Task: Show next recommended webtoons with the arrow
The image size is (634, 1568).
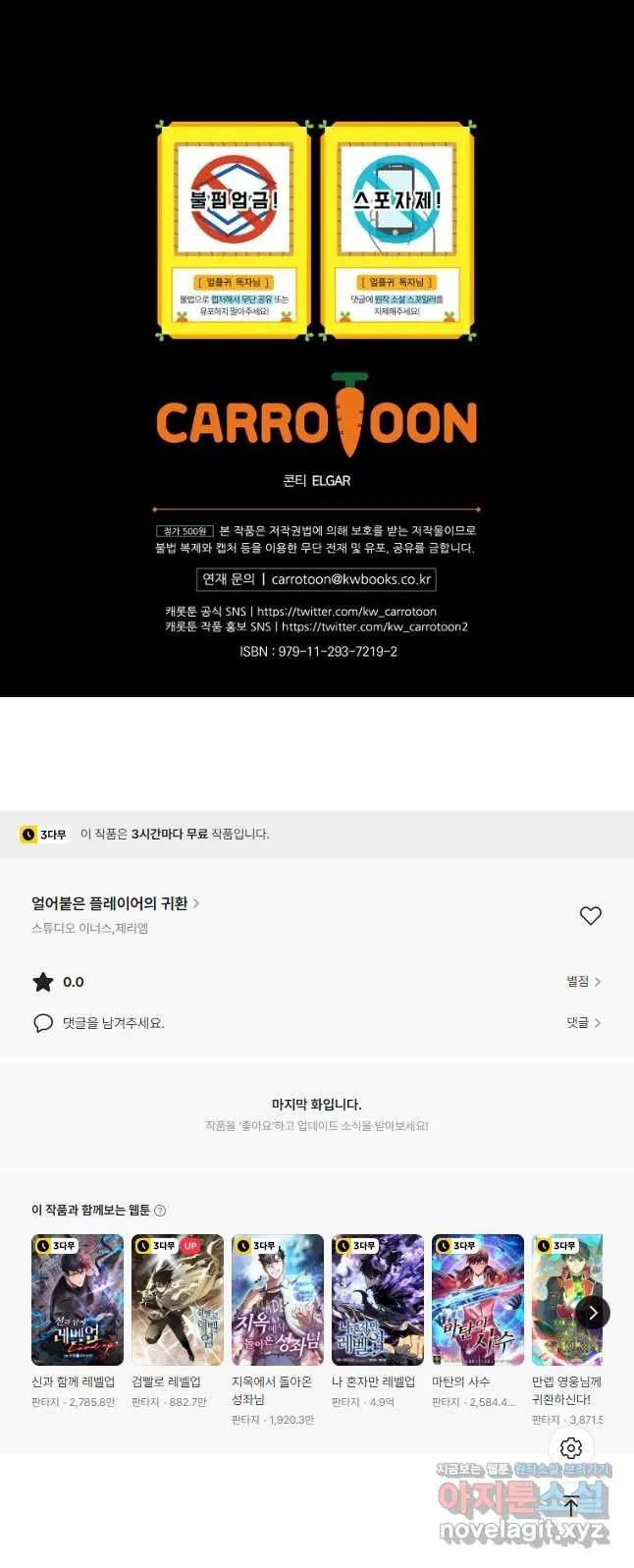Action: pos(593,1313)
